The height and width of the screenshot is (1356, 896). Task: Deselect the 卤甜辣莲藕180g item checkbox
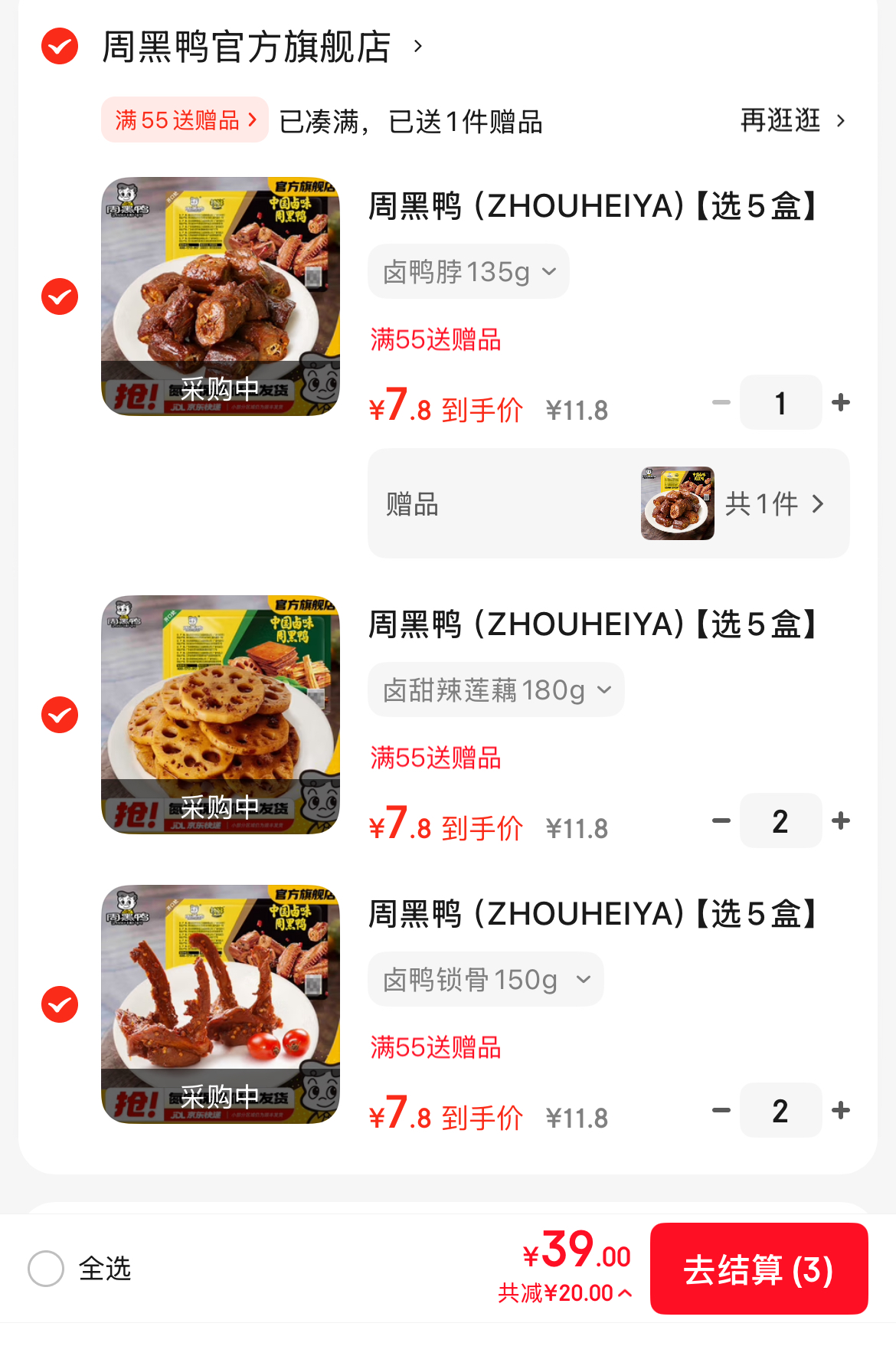click(60, 715)
